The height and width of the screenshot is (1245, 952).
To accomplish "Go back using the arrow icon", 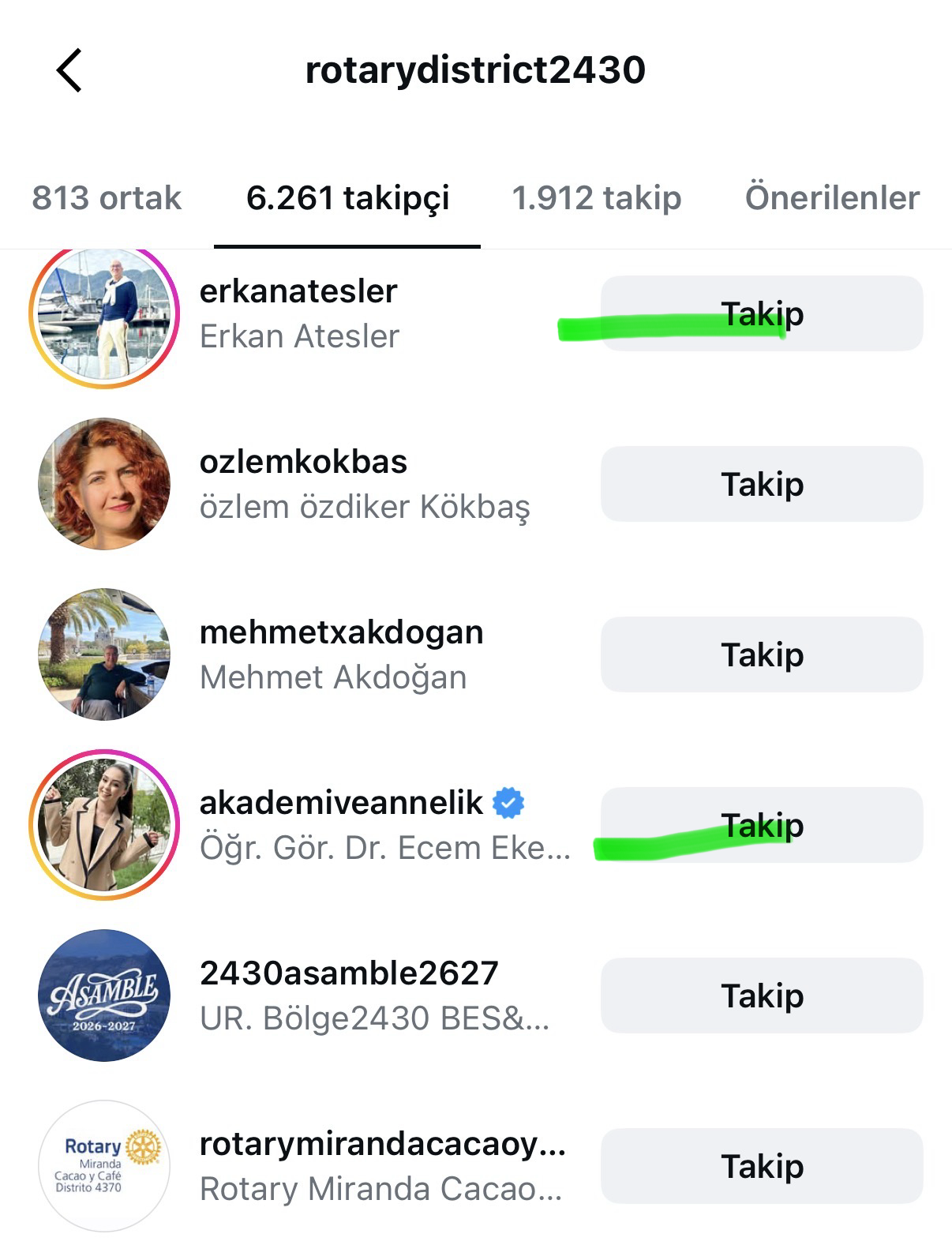I will (x=69, y=70).
